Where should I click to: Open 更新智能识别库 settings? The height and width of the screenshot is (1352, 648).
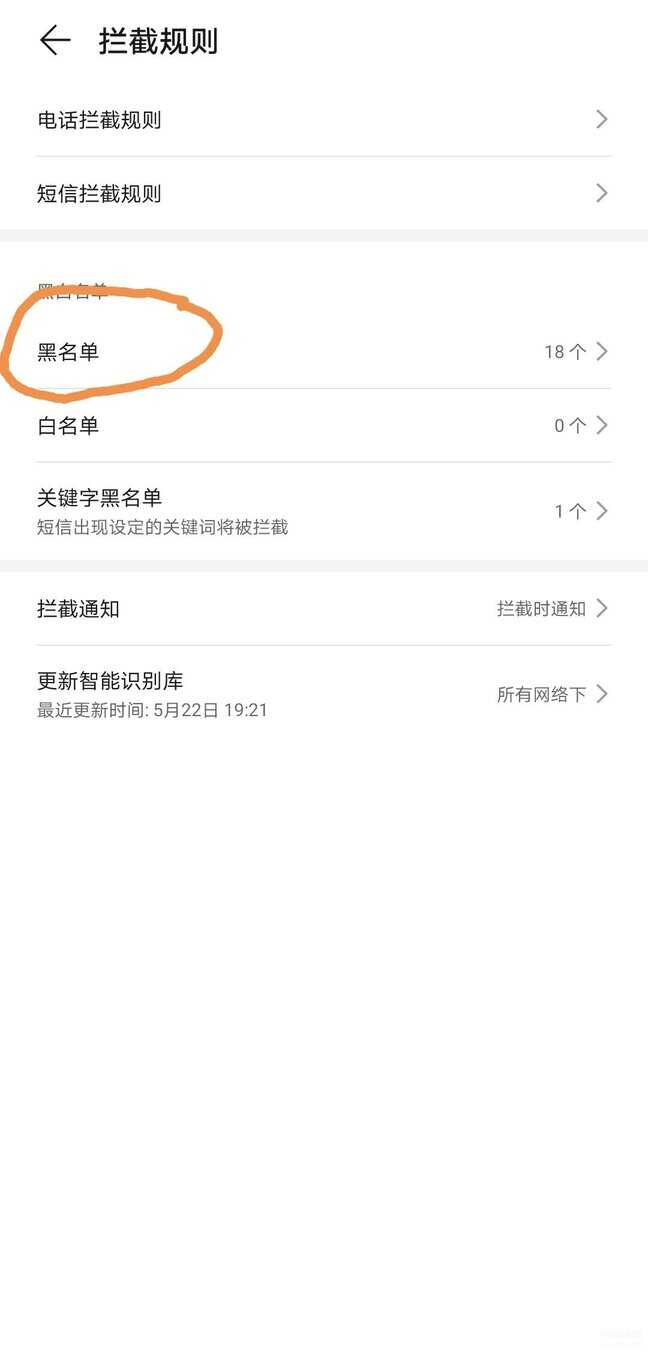point(323,694)
